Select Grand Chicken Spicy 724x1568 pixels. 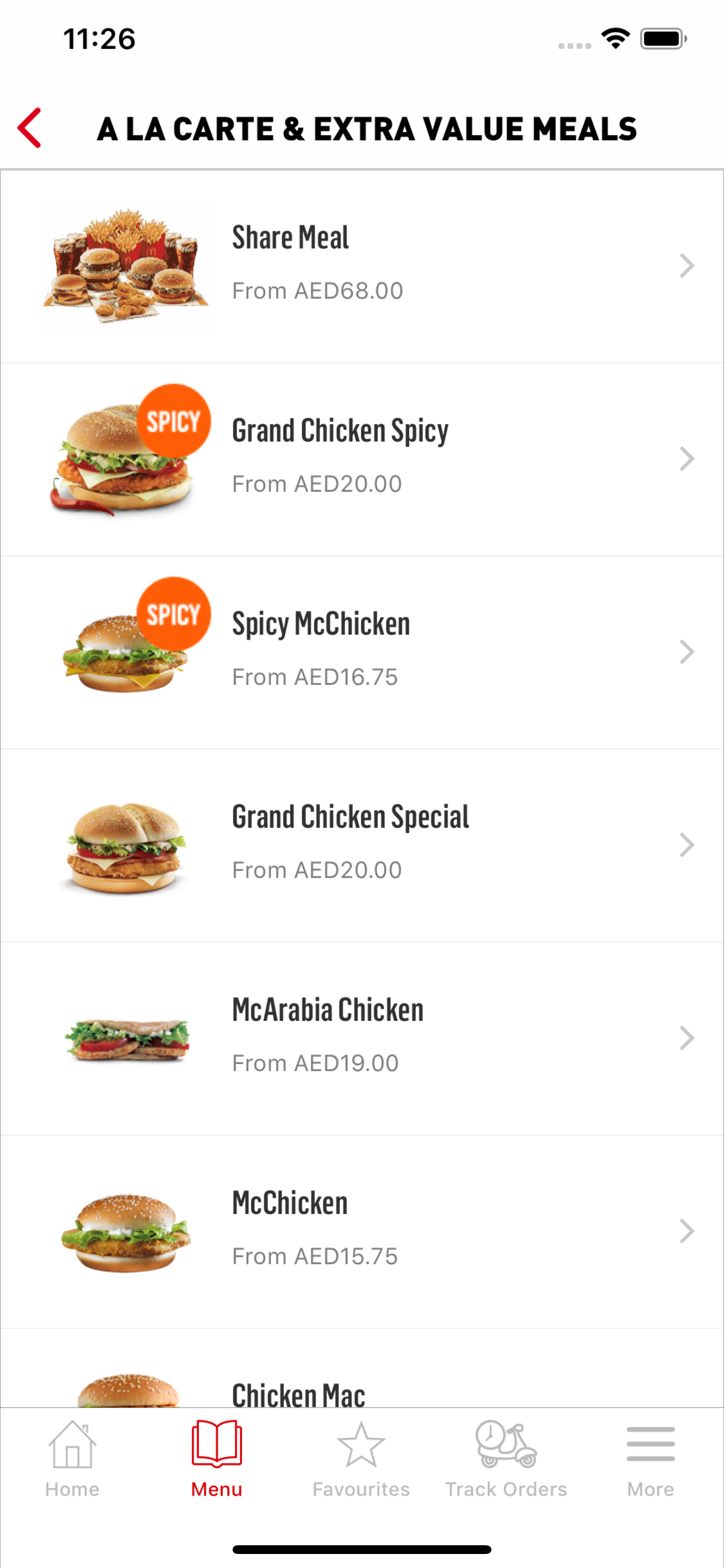click(362, 459)
